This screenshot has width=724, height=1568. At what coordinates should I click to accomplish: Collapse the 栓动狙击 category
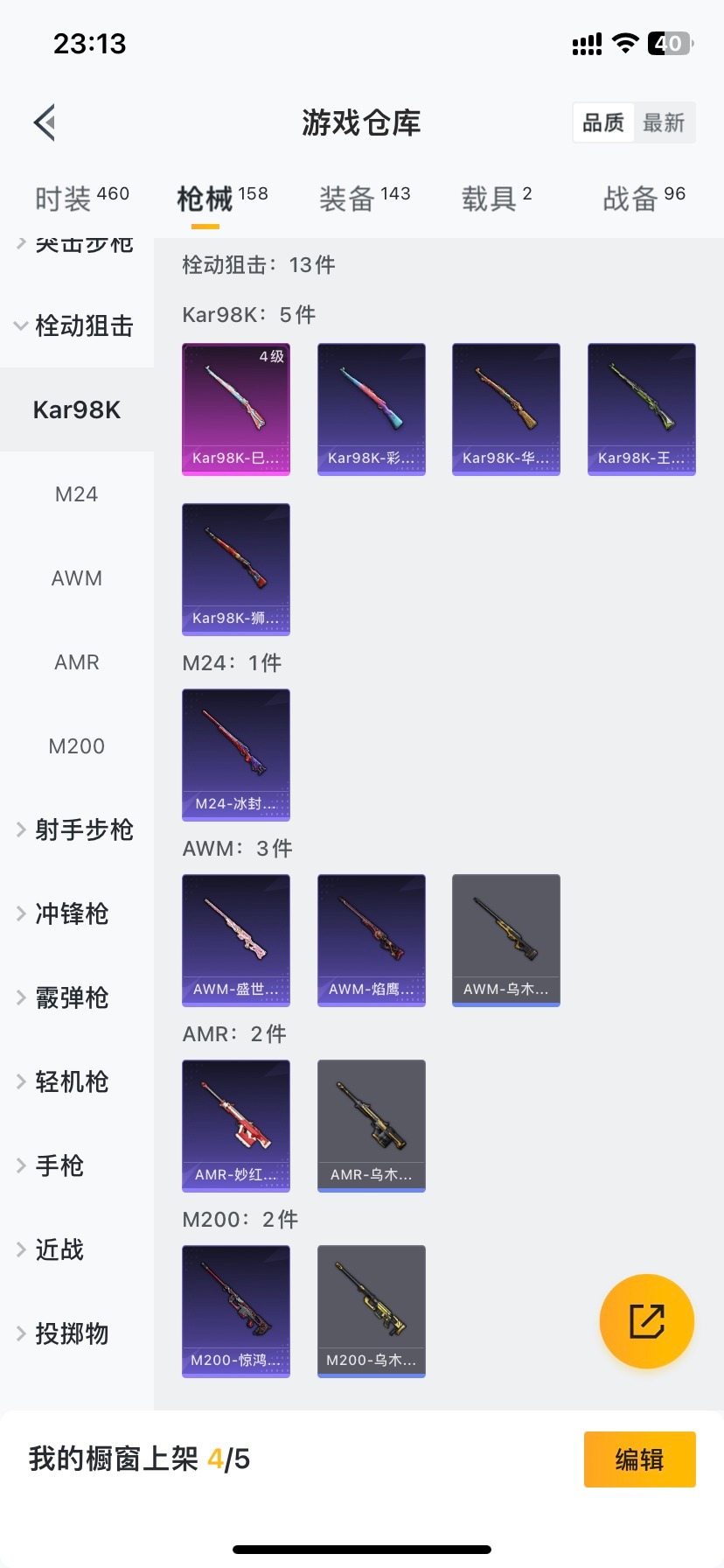coord(75,326)
